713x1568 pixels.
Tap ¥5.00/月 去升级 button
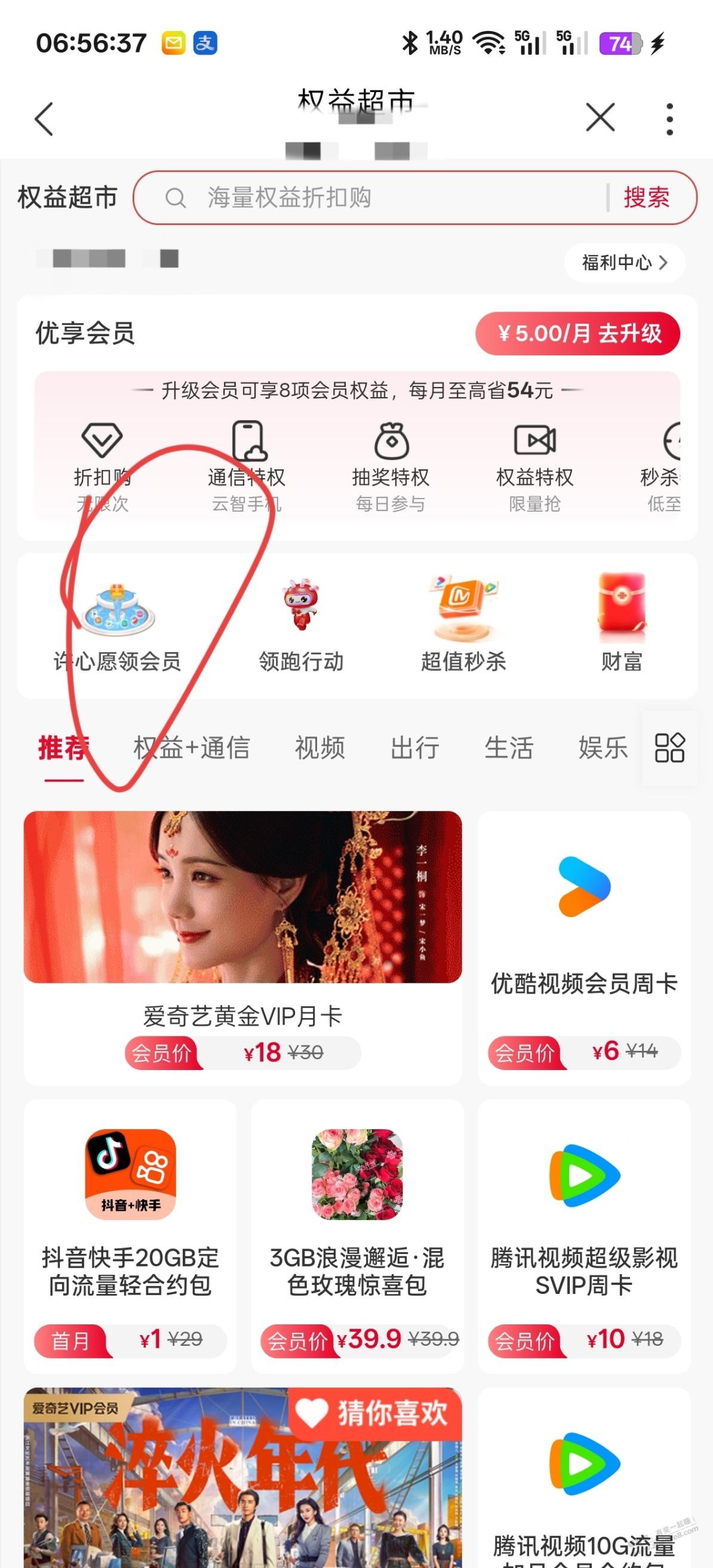click(x=577, y=334)
